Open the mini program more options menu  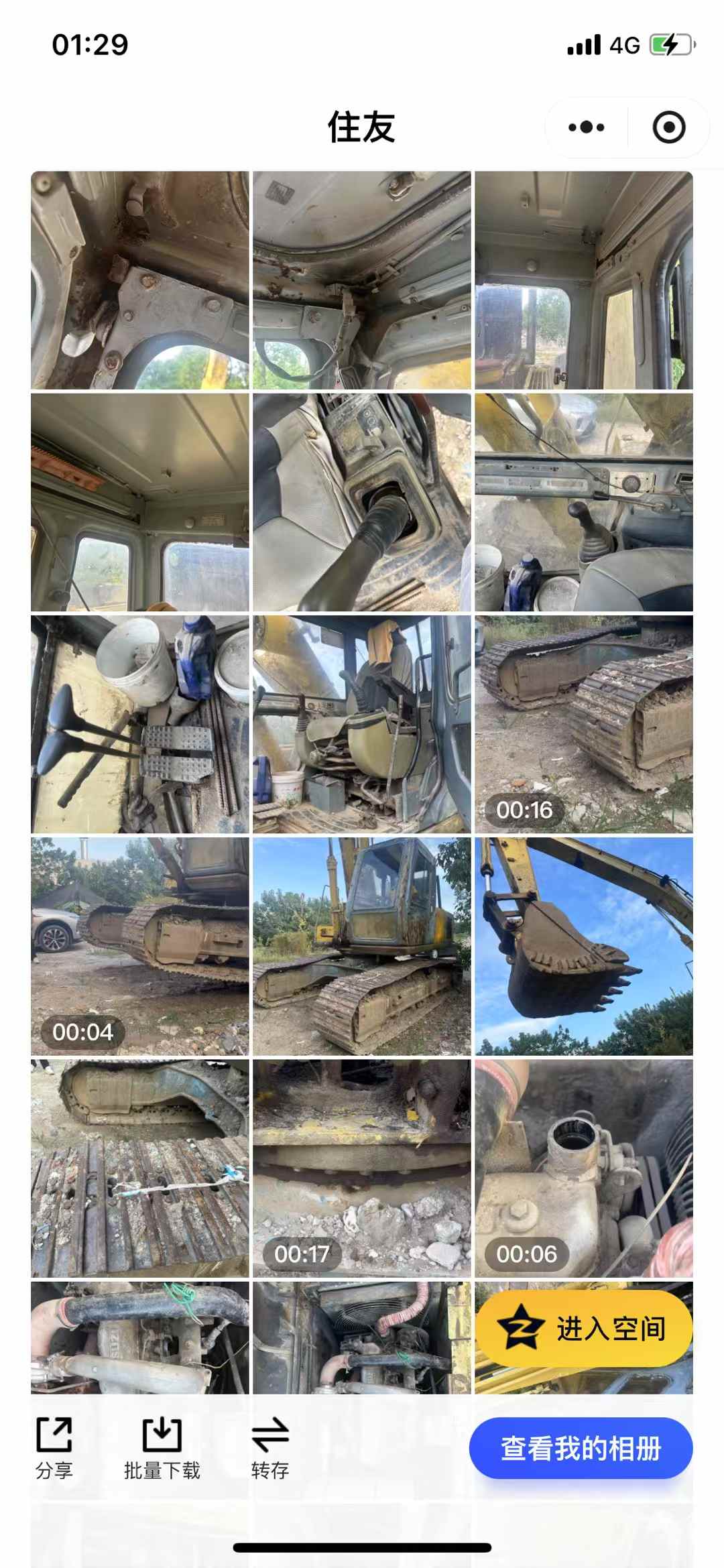[x=587, y=127]
